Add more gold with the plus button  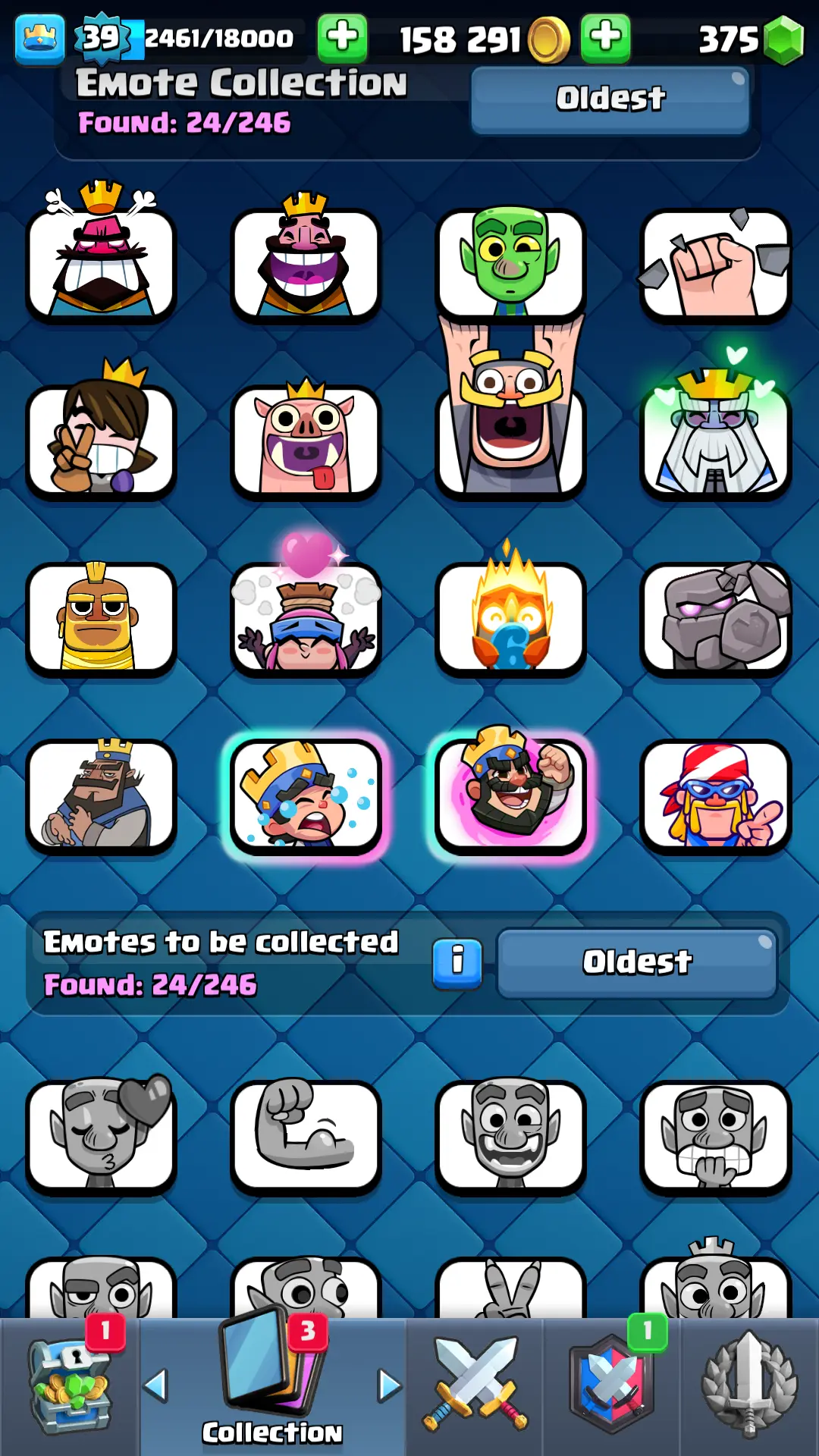click(x=605, y=38)
